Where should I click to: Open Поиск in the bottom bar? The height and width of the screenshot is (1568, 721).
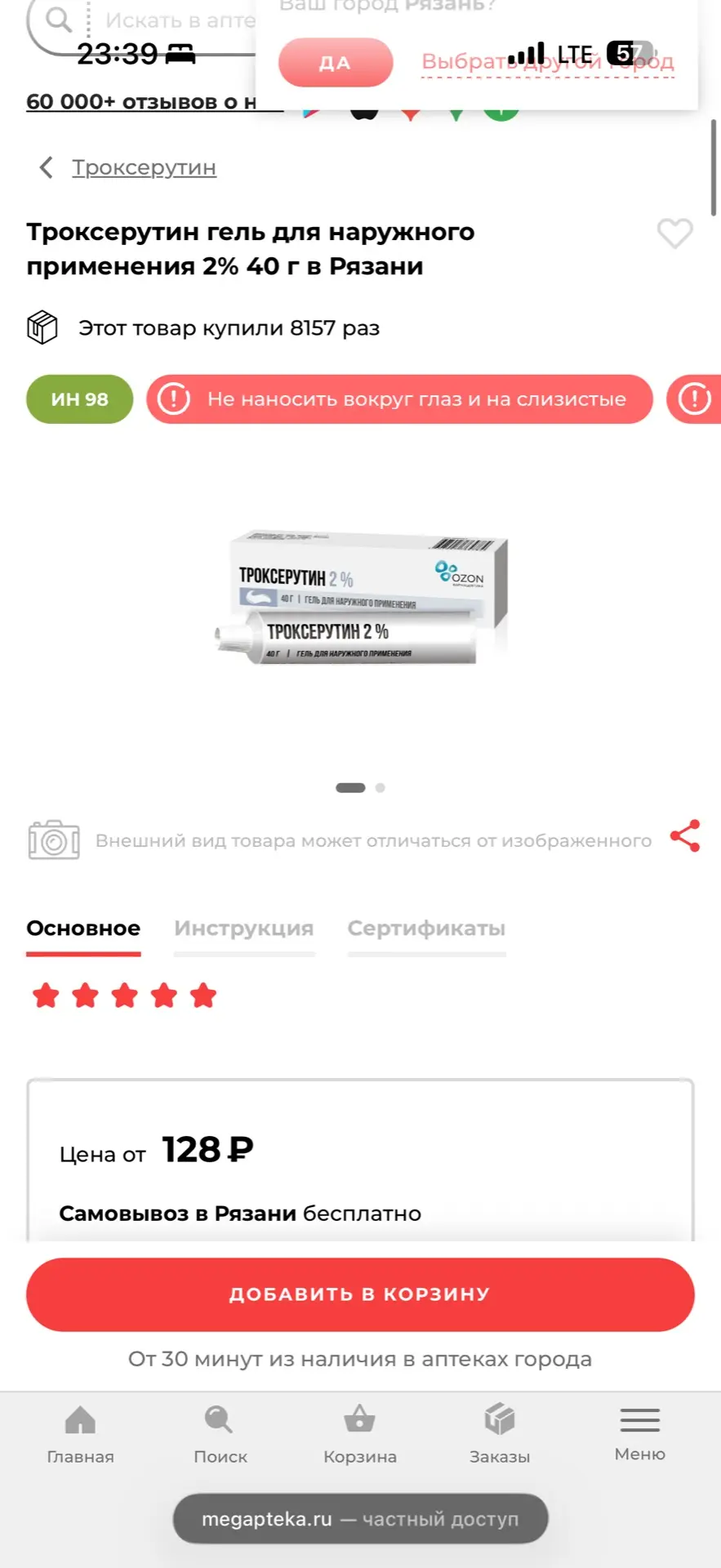click(x=220, y=1434)
